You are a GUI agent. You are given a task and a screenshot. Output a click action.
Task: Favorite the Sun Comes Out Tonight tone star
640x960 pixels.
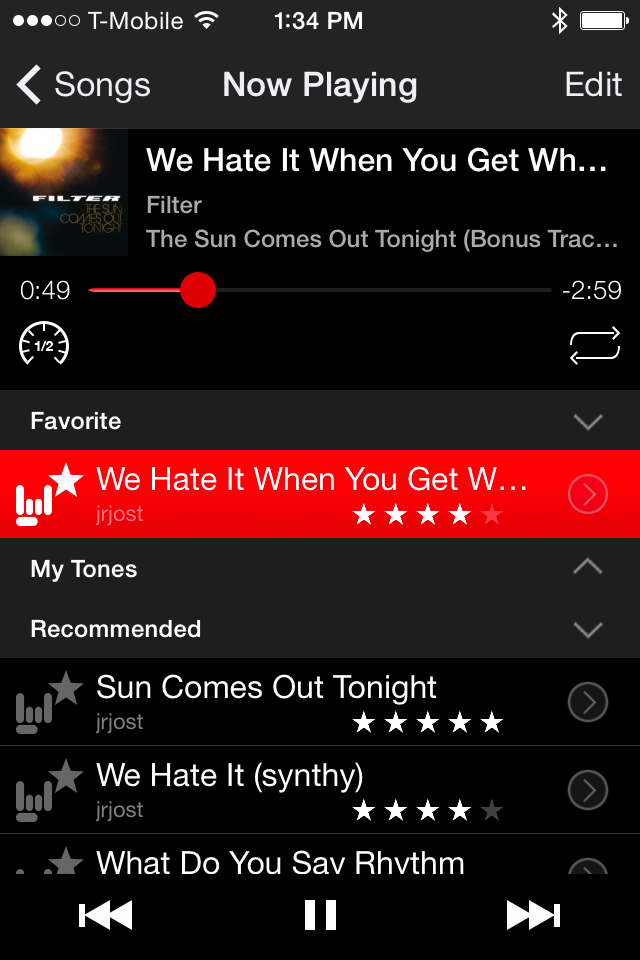66,687
